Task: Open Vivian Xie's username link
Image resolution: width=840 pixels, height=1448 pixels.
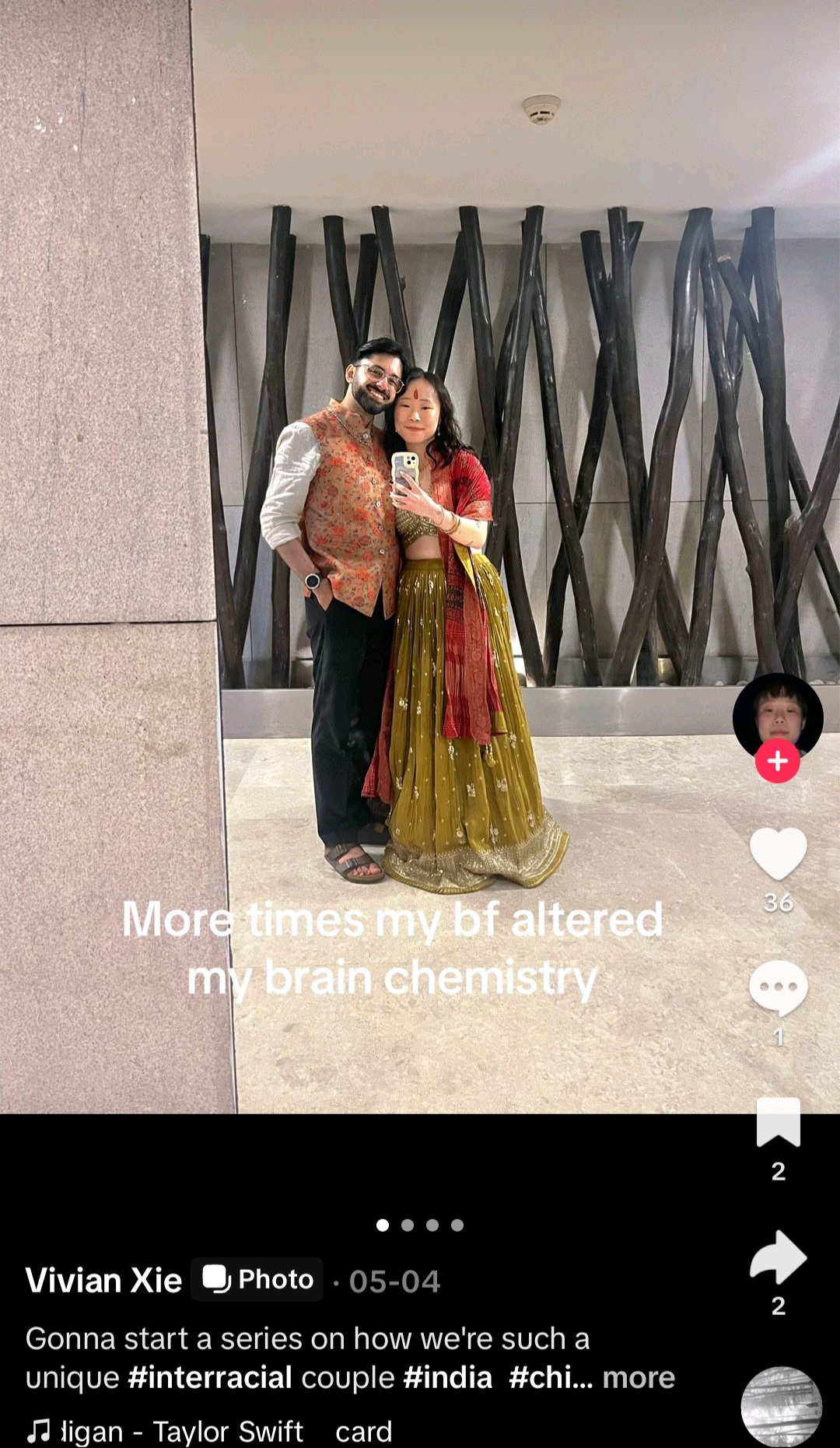Action: tap(103, 1280)
